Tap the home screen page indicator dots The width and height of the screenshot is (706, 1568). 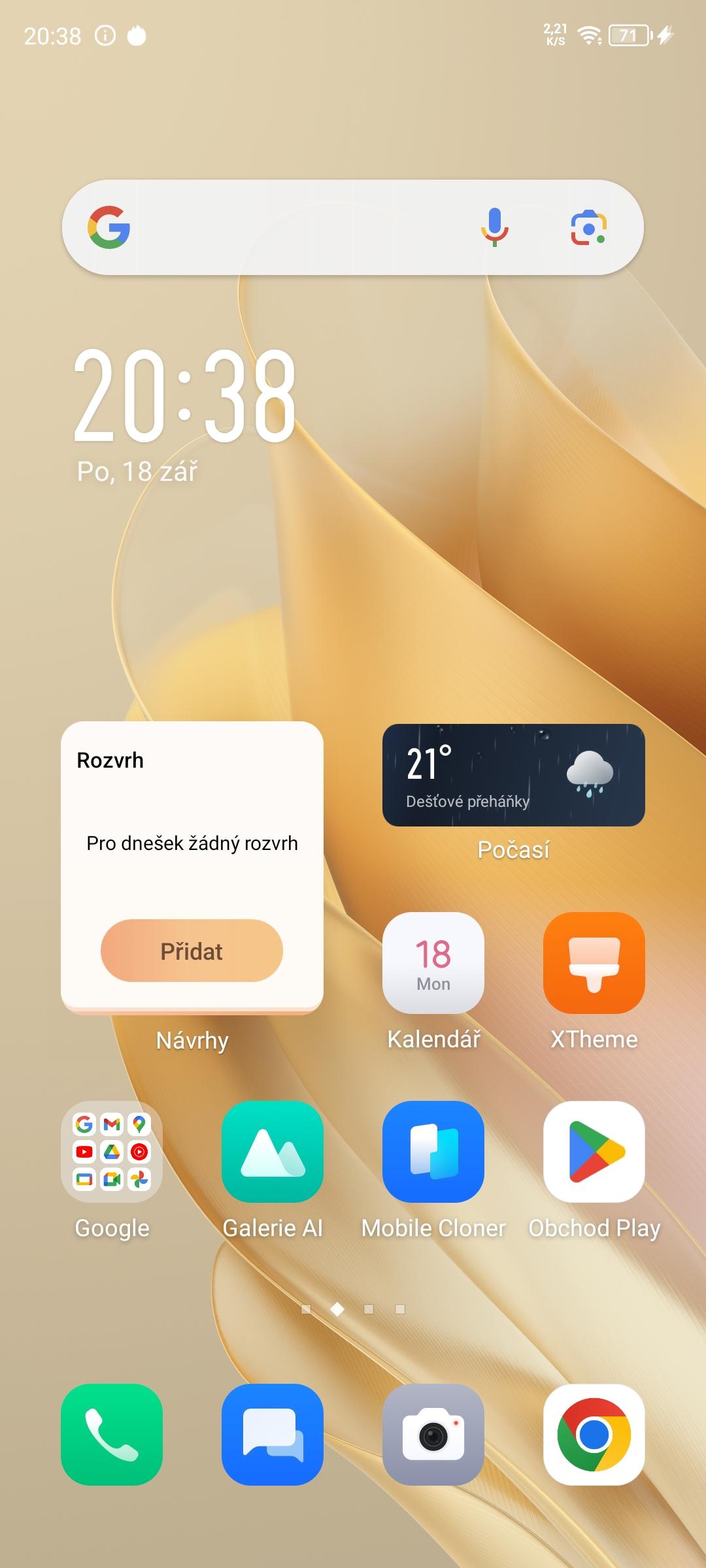pos(353,1309)
